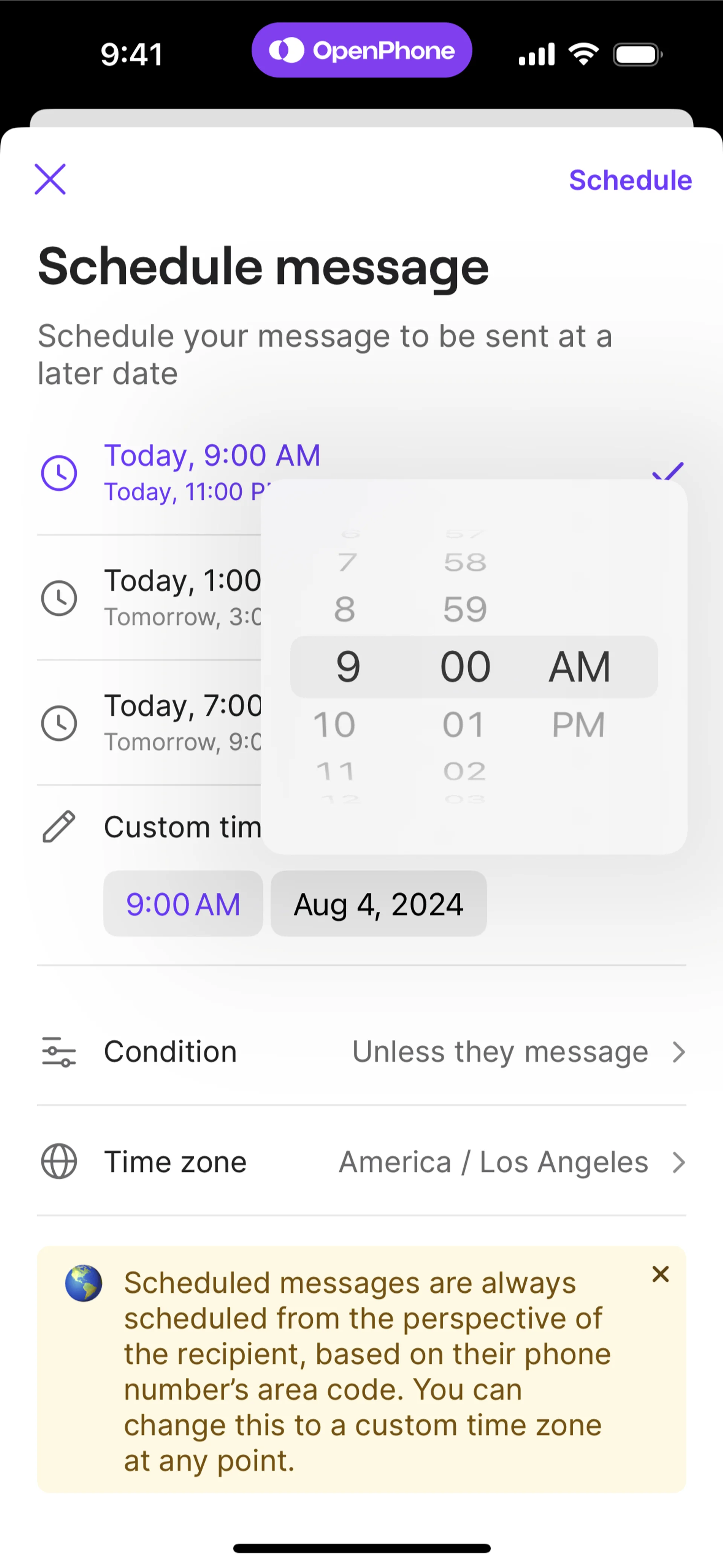This screenshot has height=1568, width=723.
Task: Select minute 59 in the picker
Action: (x=465, y=609)
